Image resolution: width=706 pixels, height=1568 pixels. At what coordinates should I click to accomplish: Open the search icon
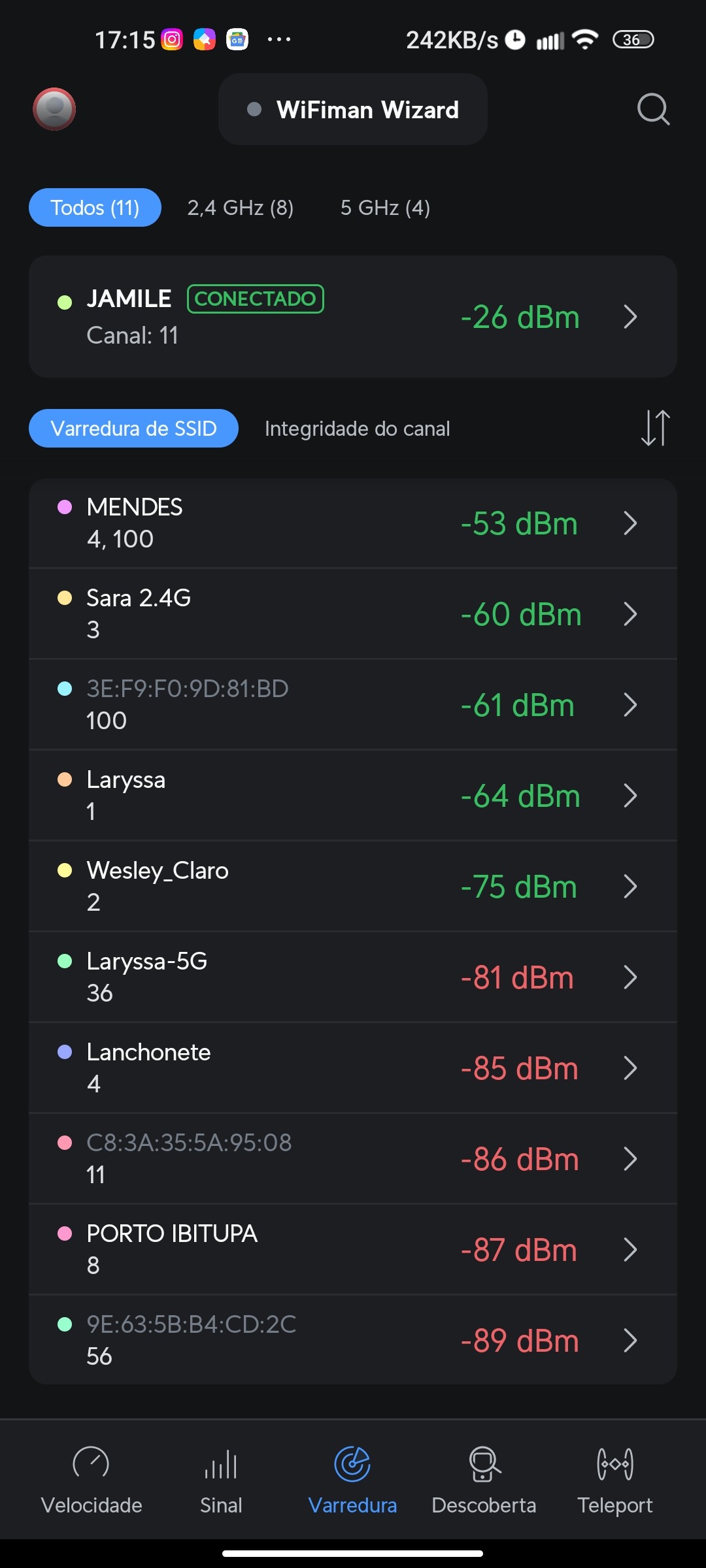[653, 109]
